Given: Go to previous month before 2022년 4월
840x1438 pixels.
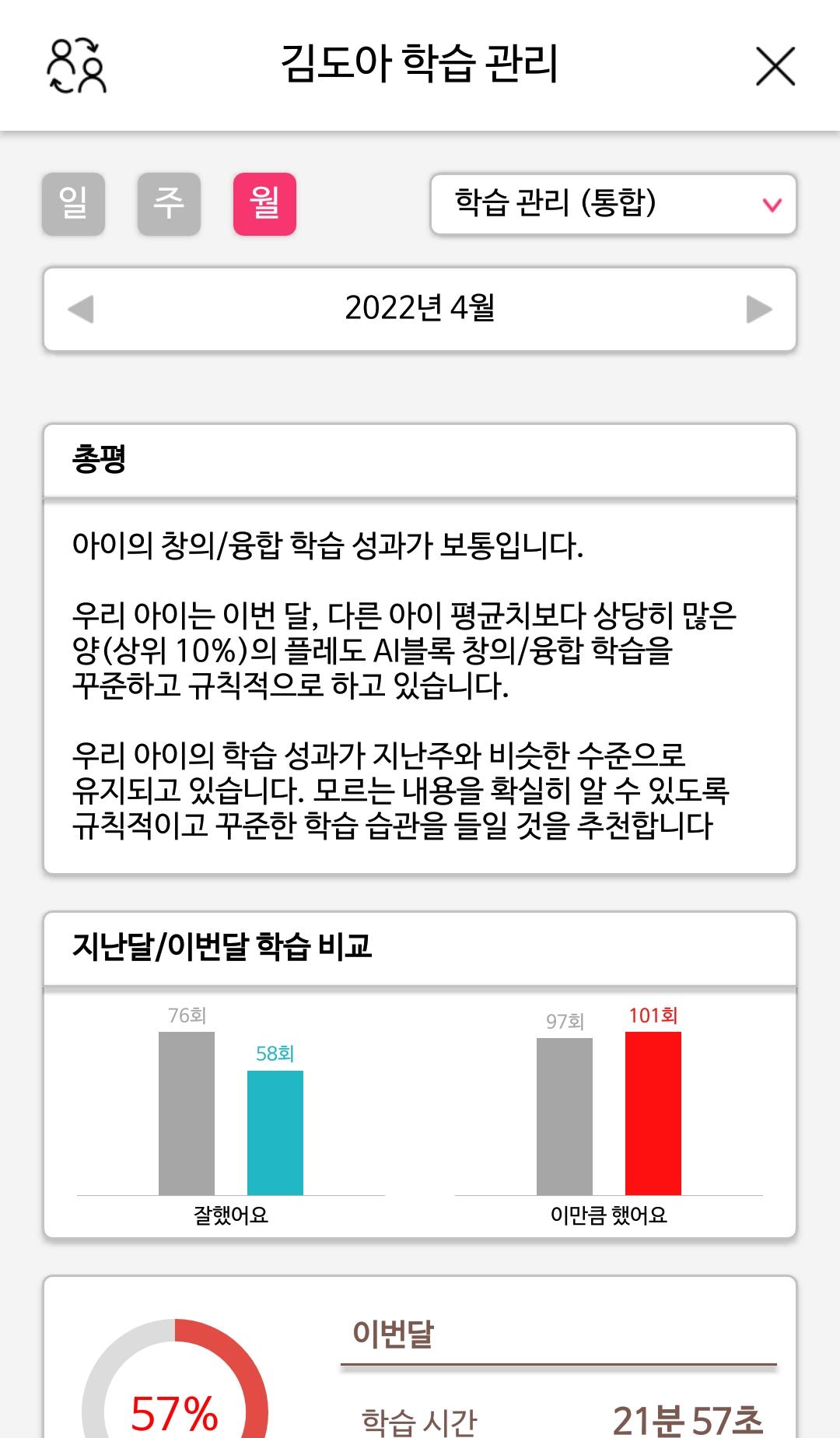Looking at the screenshot, I should click(x=81, y=309).
